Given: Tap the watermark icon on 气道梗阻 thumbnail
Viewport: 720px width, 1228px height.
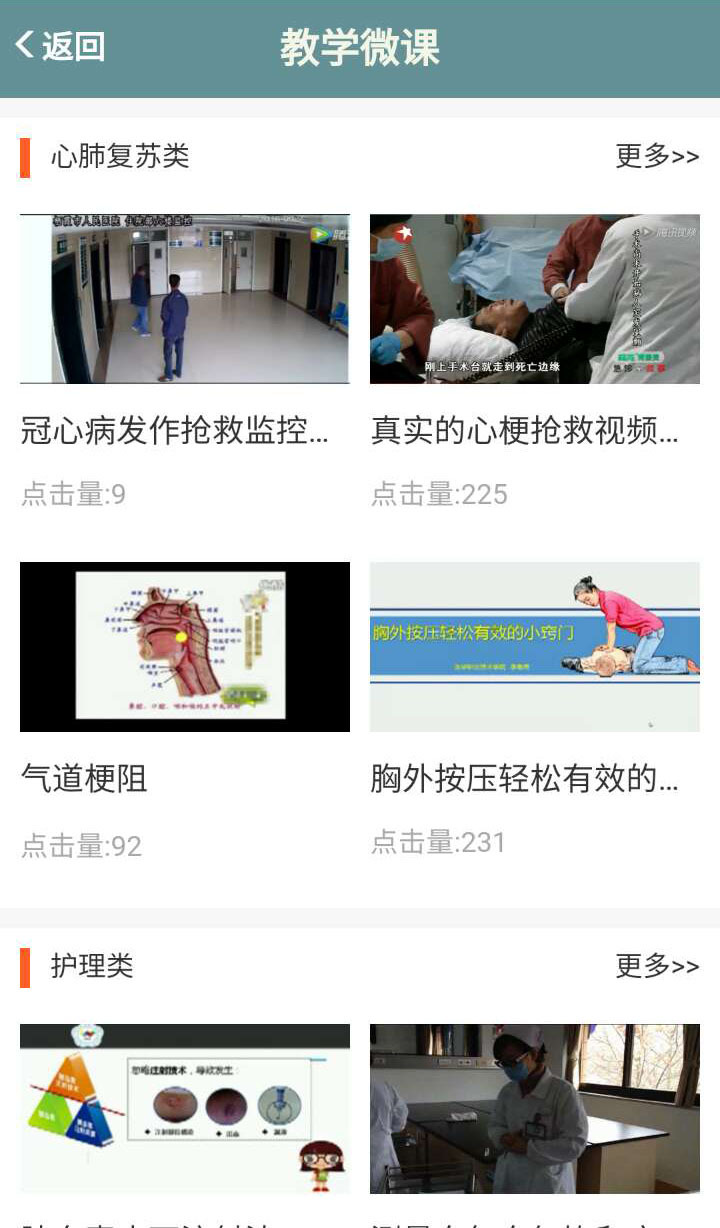Looking at the screenshot, I should tap(273, 582).
